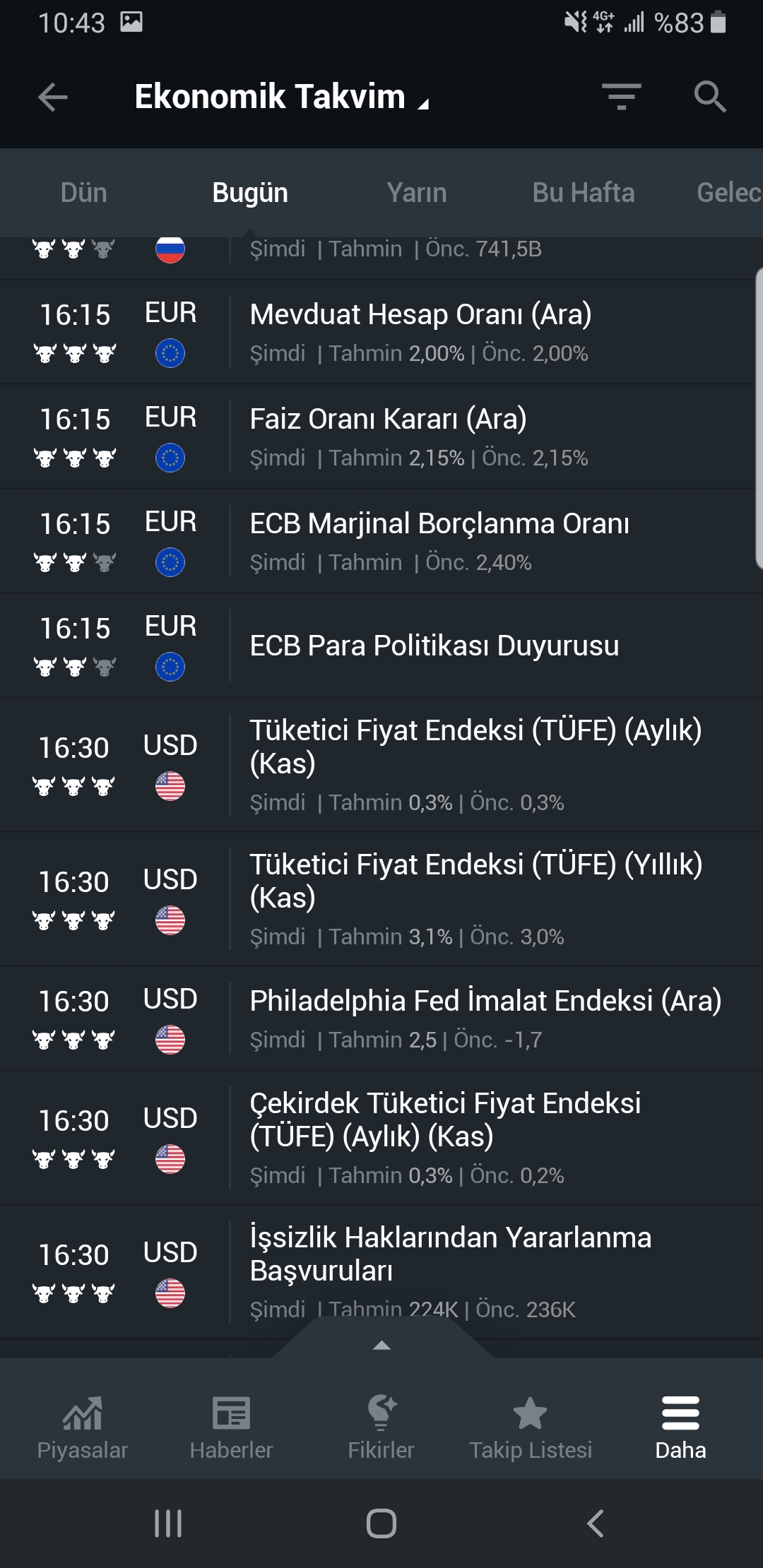Open ECB Para Politikası Duyurusu event

434,646
